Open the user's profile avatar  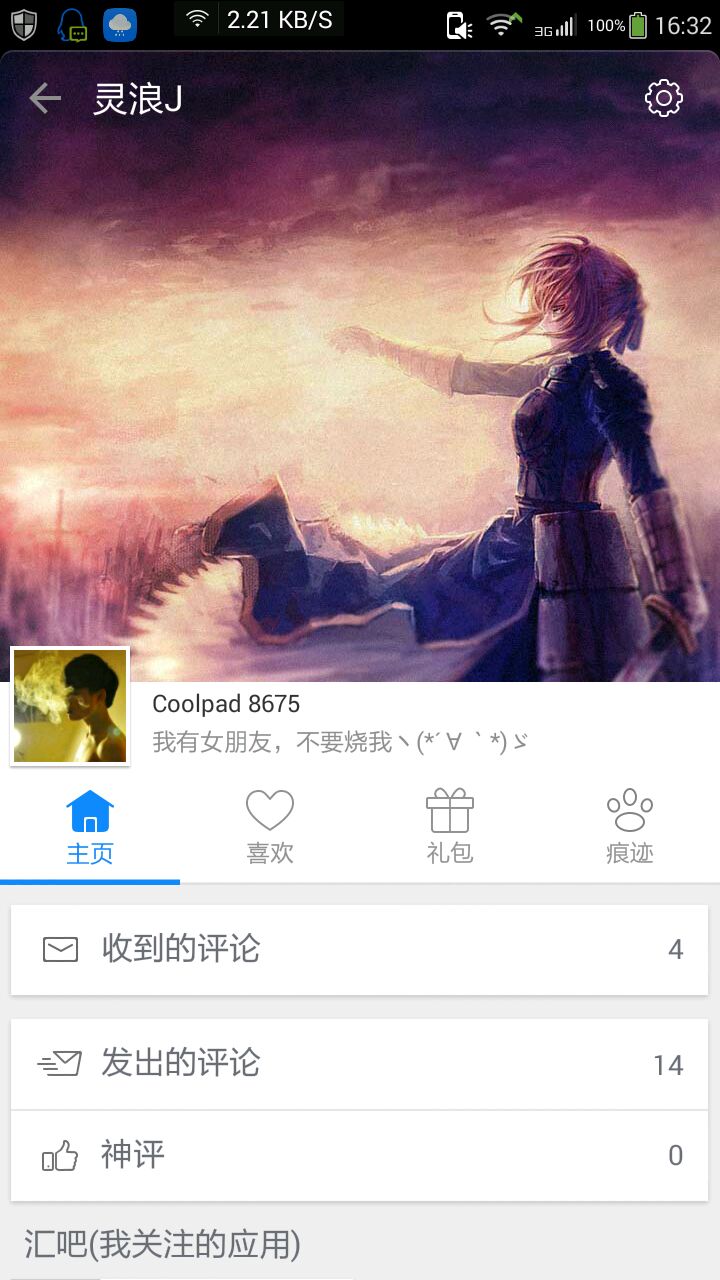coord(70,706)
